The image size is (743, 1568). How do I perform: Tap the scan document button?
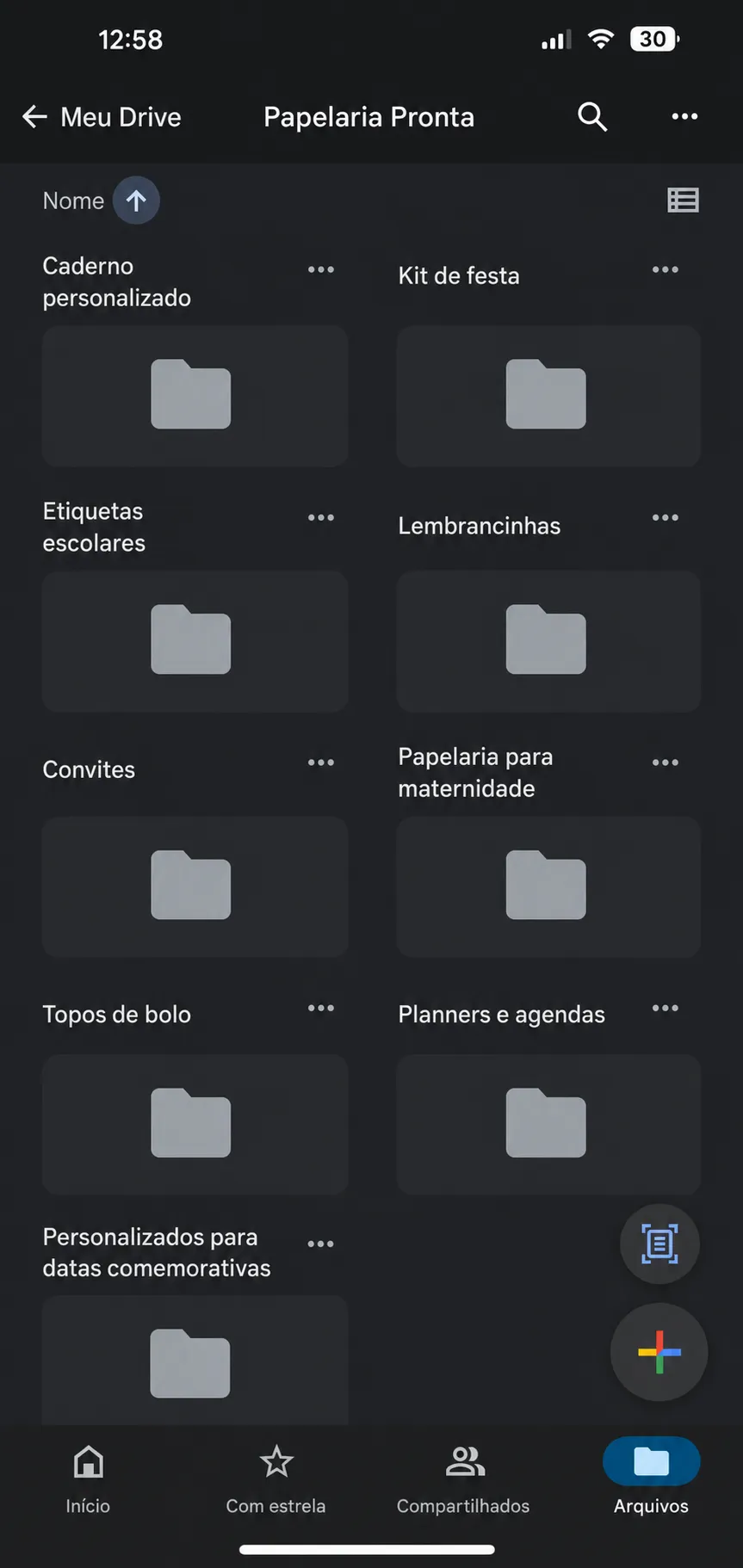pyautogui.click(x=659, y=1244)
